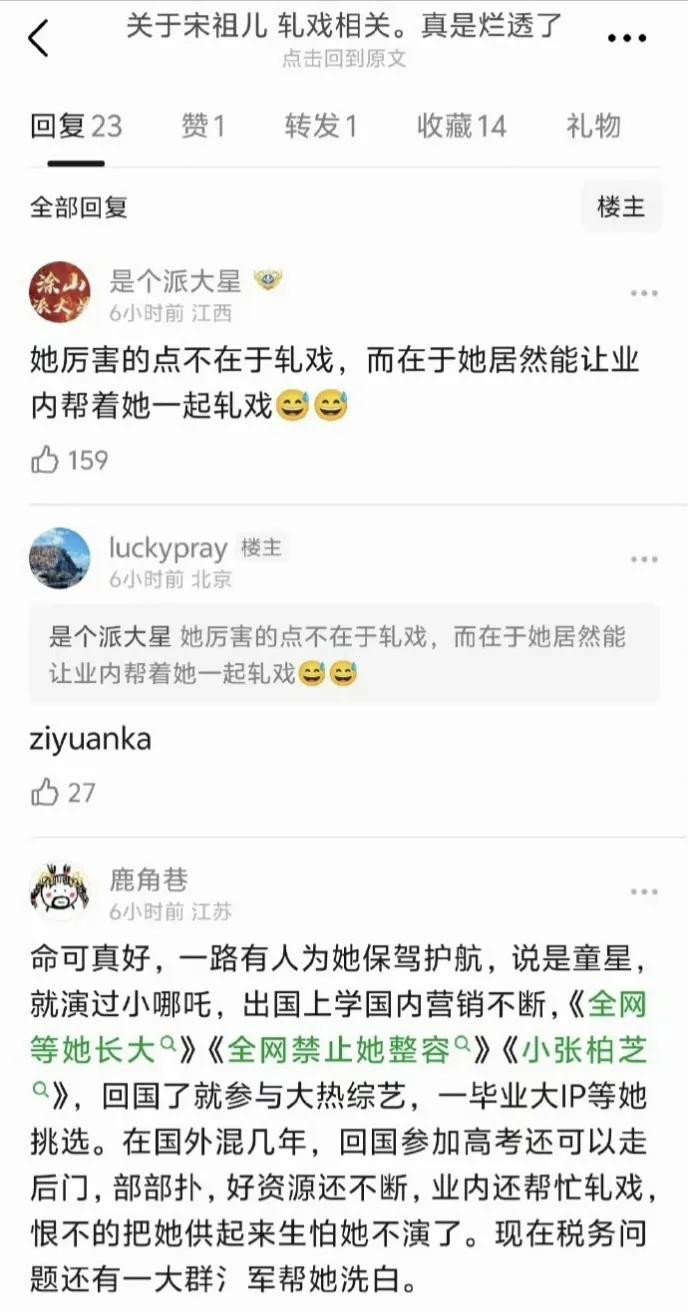Select the 礼物 tab
The width and height of the screenshot is (688, 1312).
tap(593, 126)
